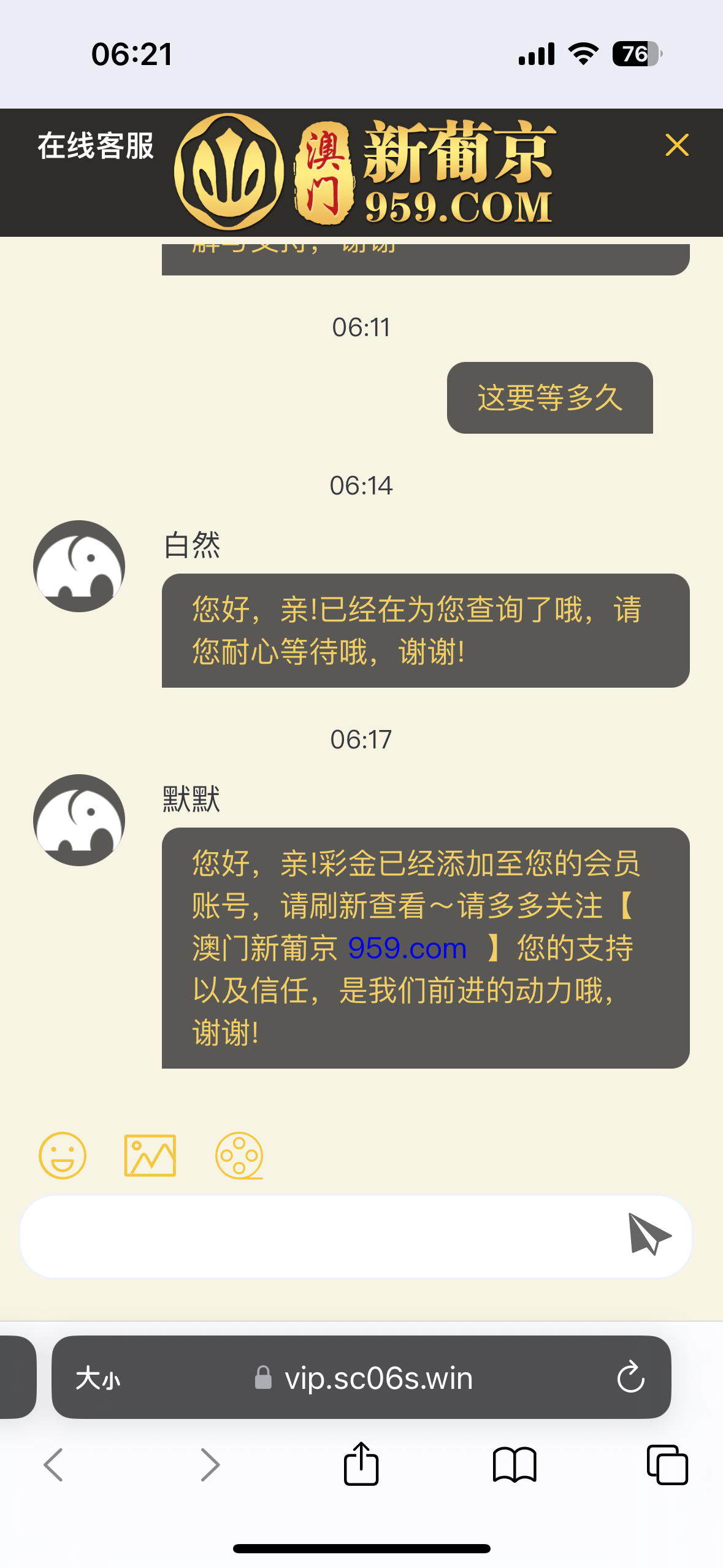Viewport: 723px width, 1568px height.
Task: Open the Safari bookmarks icon
Action: [x=515, y=1465]
